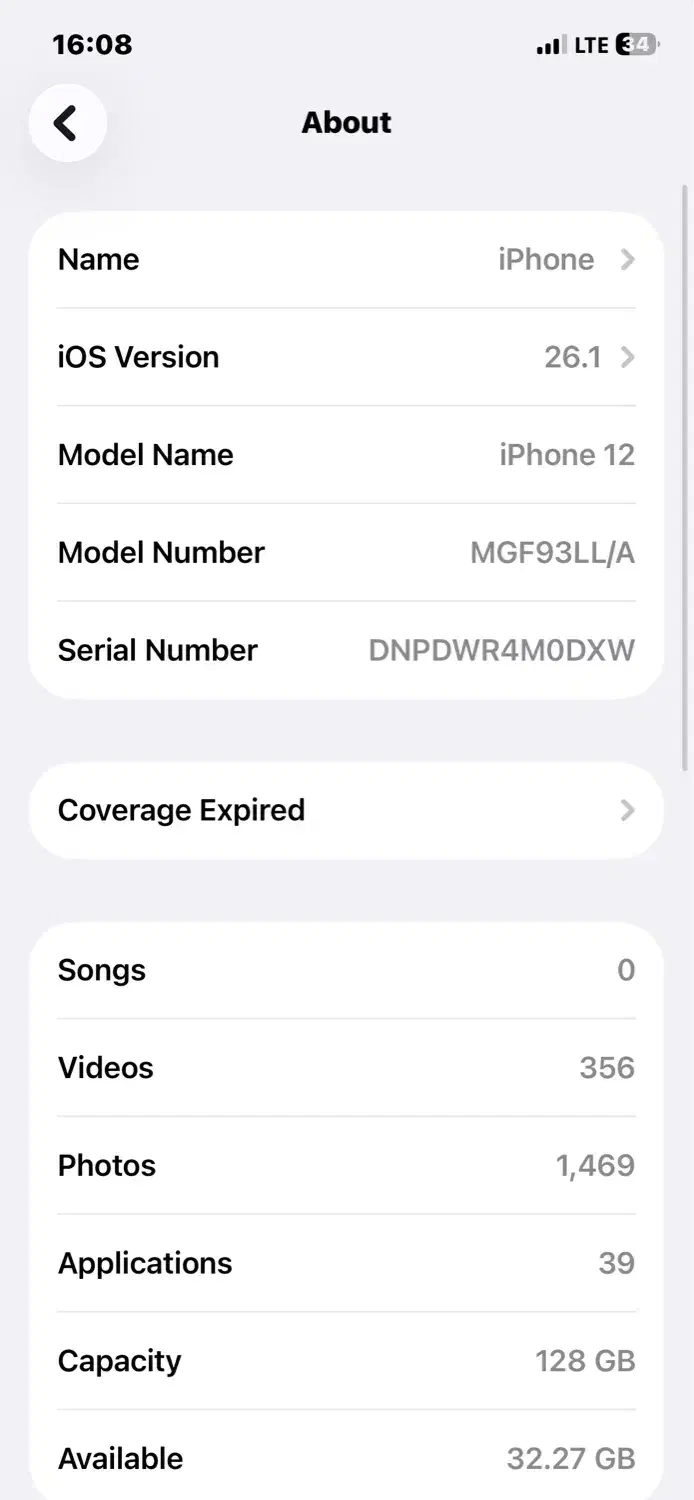View Coverage Expired details
The width and height of the screenshot is (694, 1500).
coord(346,810)
